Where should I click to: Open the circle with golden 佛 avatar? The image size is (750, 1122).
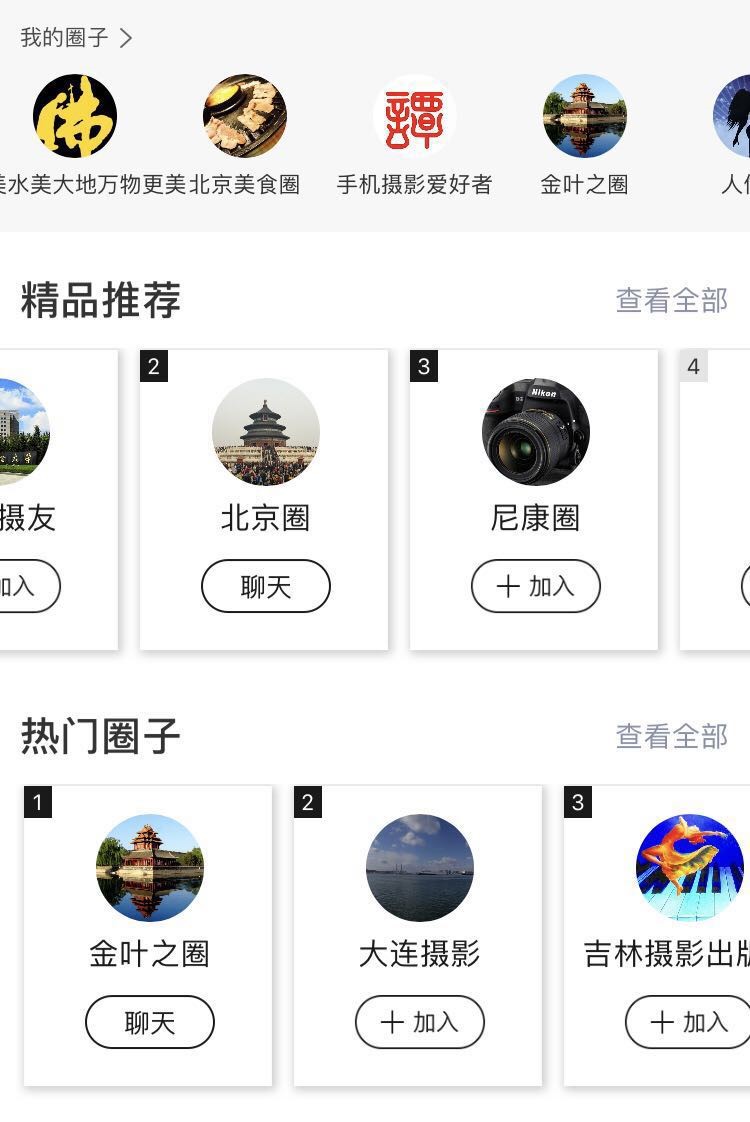pyautogui.click(x=75, y=117)
